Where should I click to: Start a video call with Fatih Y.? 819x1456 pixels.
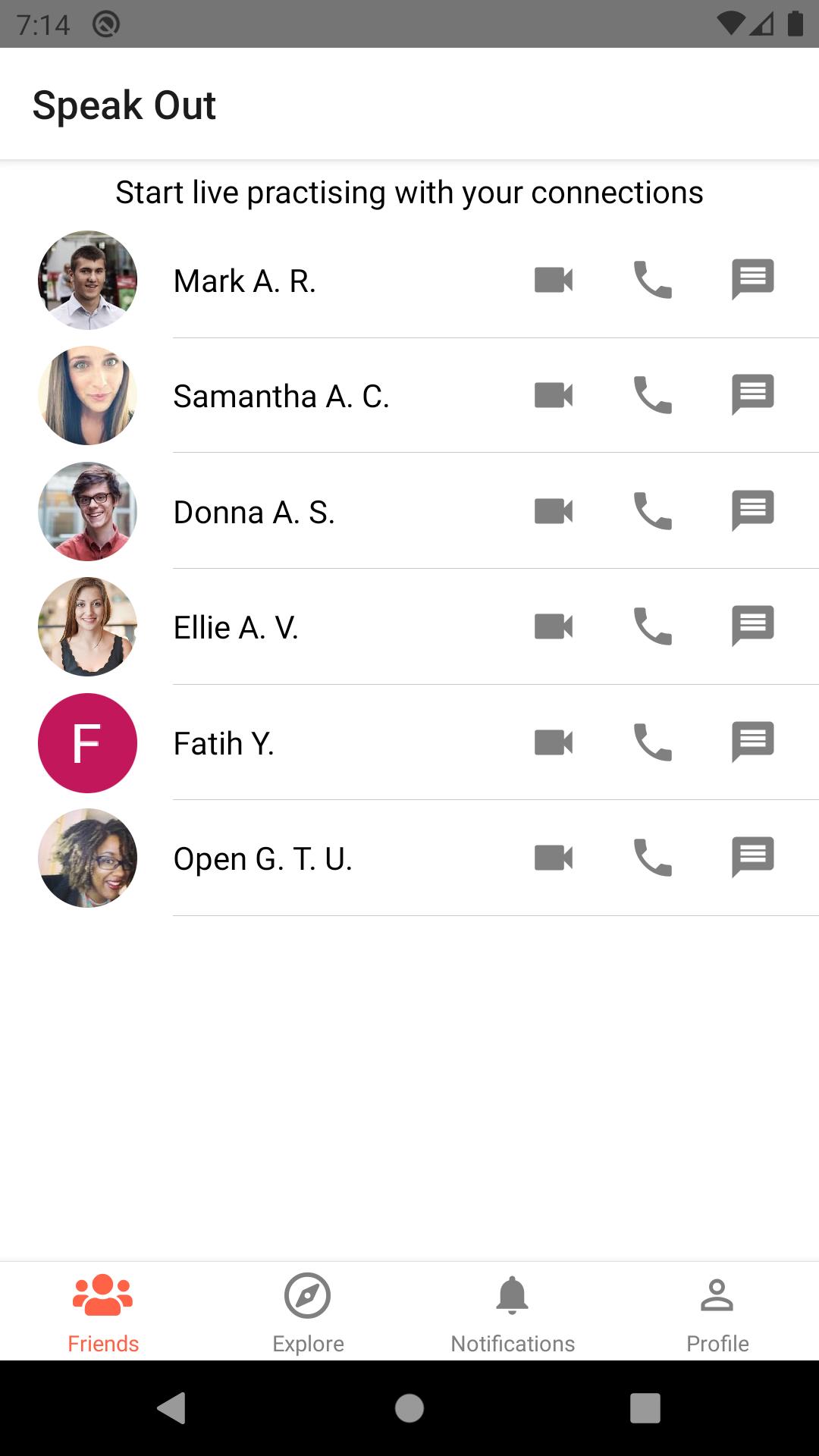(x=554, y=742)
